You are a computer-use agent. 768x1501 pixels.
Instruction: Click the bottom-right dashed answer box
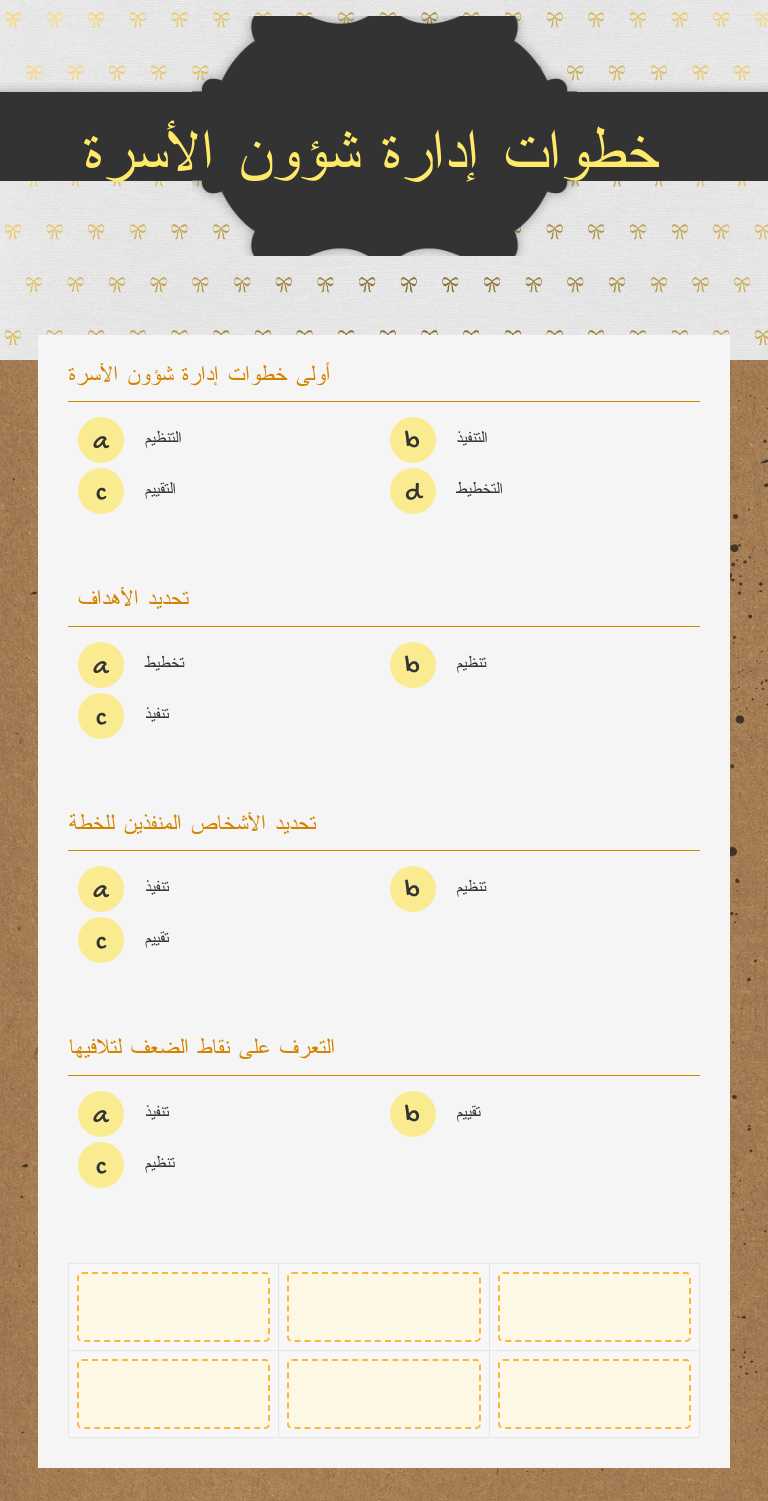tap(594, 1393)
